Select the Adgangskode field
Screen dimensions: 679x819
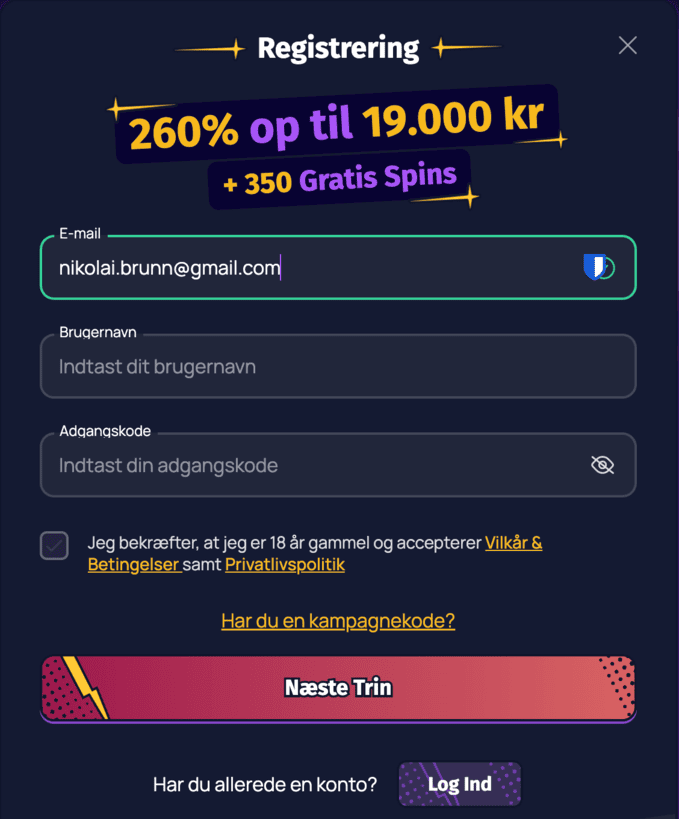(x=310, y=465)
